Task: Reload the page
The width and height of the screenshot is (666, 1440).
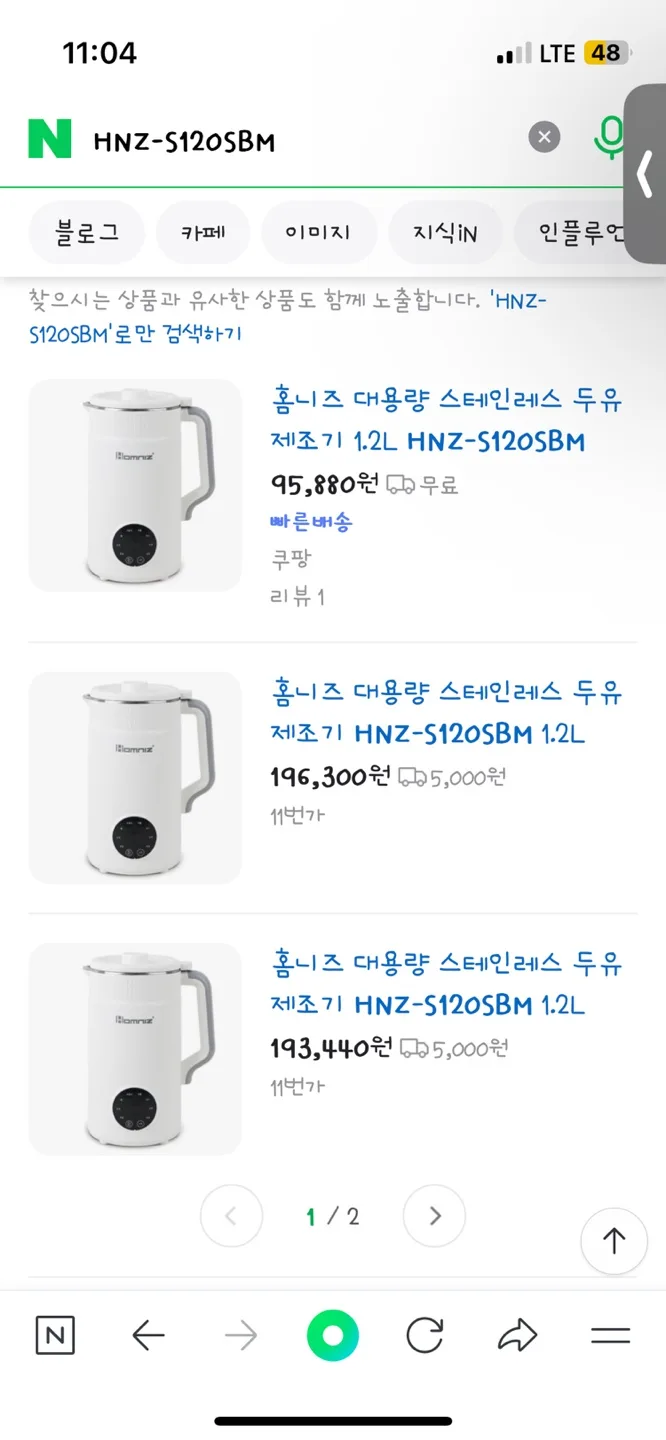Action: (x=425, y=1335)
